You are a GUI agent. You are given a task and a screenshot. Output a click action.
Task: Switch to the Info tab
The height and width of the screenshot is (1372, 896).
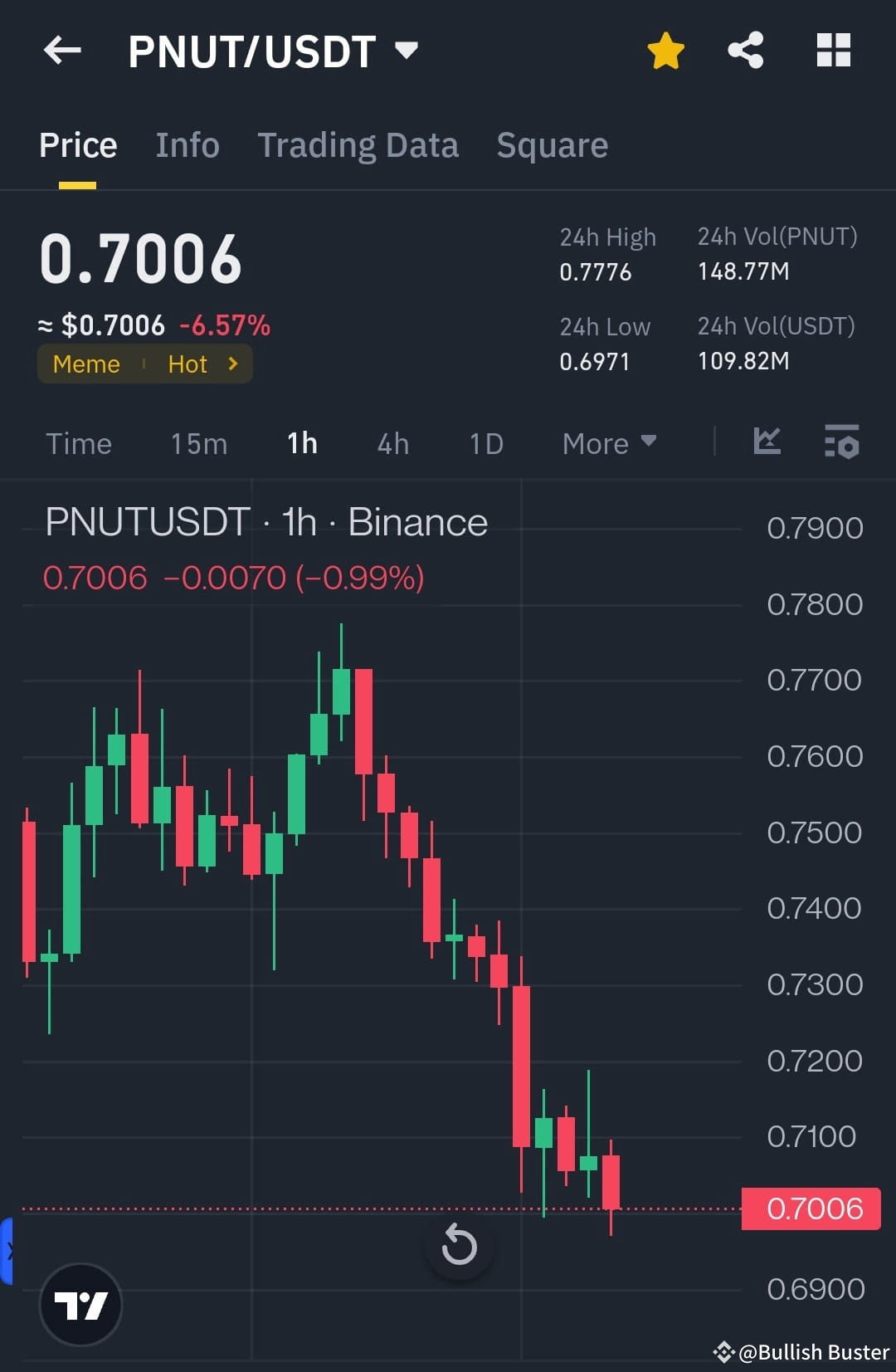point(187,144)
